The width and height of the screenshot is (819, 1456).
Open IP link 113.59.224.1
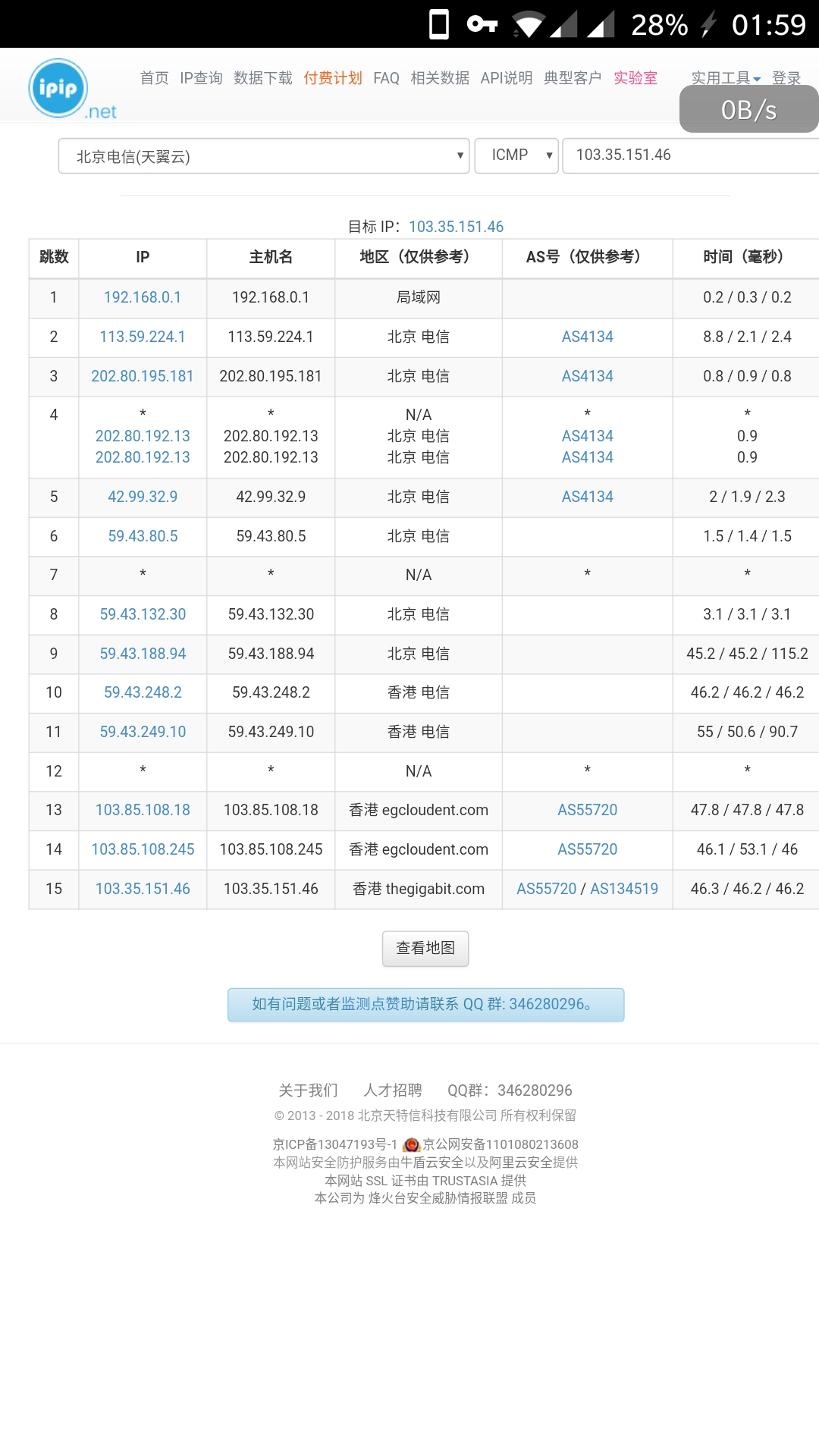click(x=143, y=337)
